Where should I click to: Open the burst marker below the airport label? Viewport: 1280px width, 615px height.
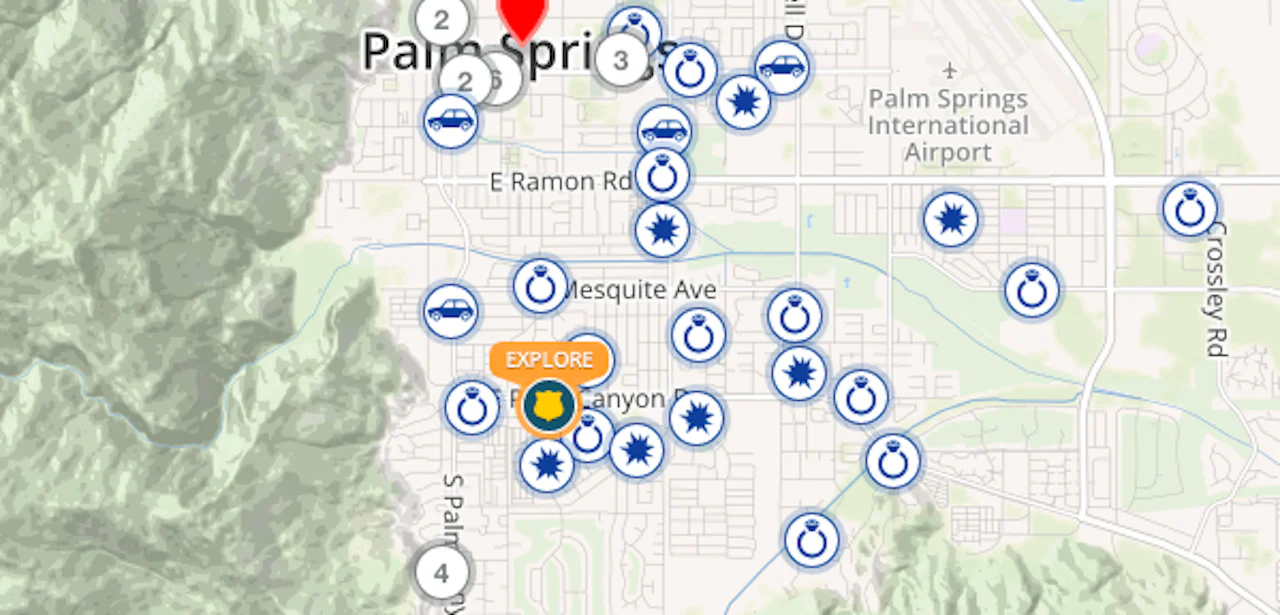coord(950,220)
